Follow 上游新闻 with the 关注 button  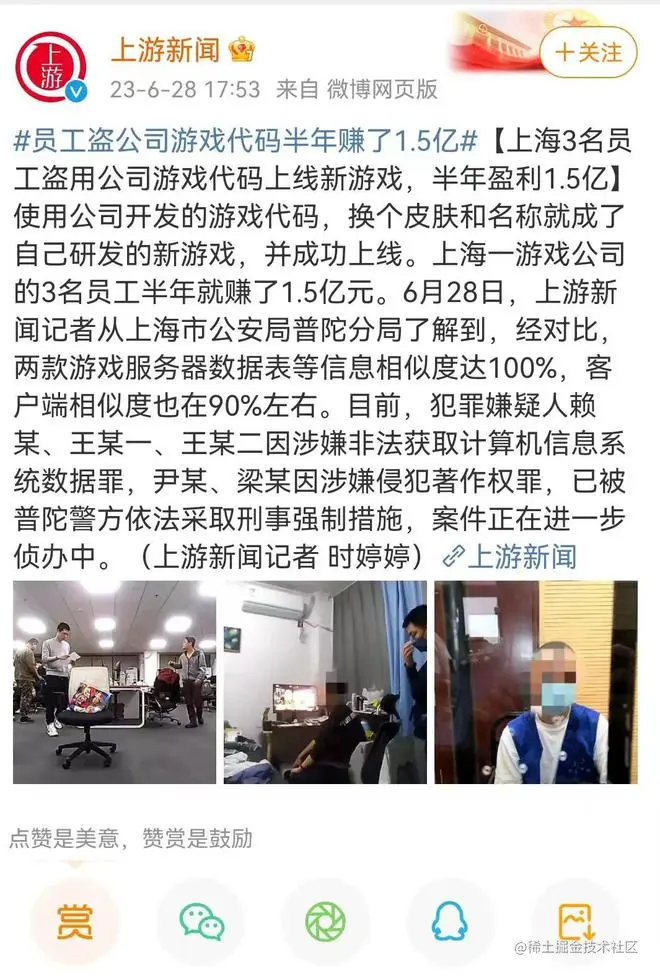[x=588, y=51]
